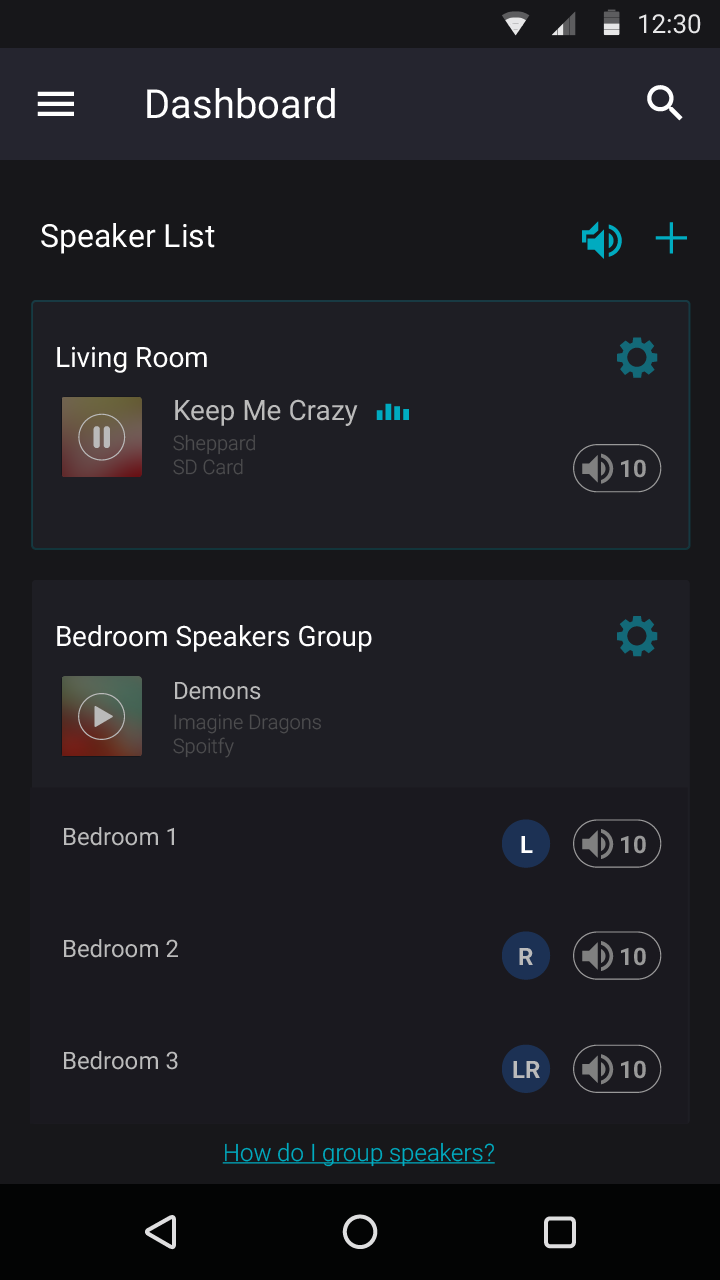
Task: Change Bedroom 2 channel R badge
Action: [x=526, y=957]
